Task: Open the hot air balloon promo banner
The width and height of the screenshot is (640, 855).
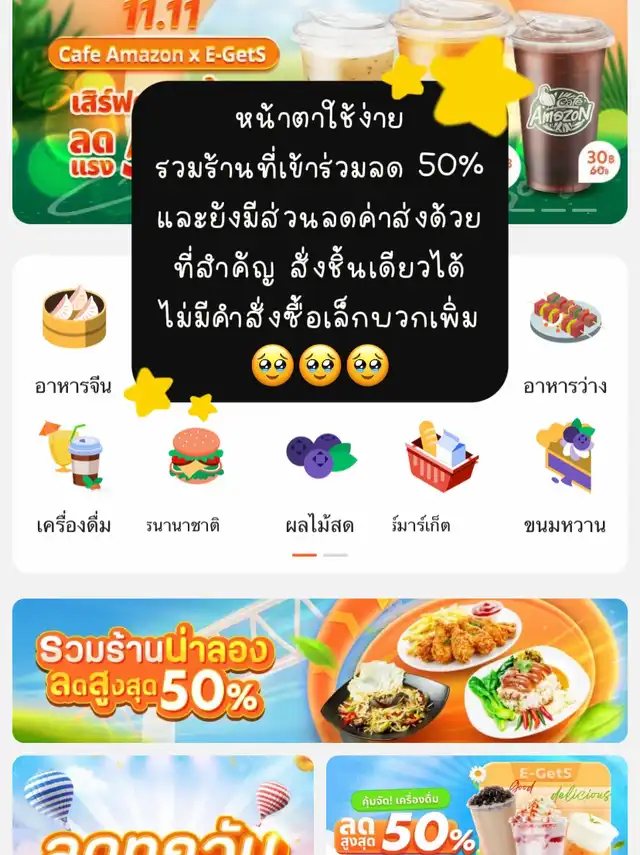Action: click(x=162, y=805)
